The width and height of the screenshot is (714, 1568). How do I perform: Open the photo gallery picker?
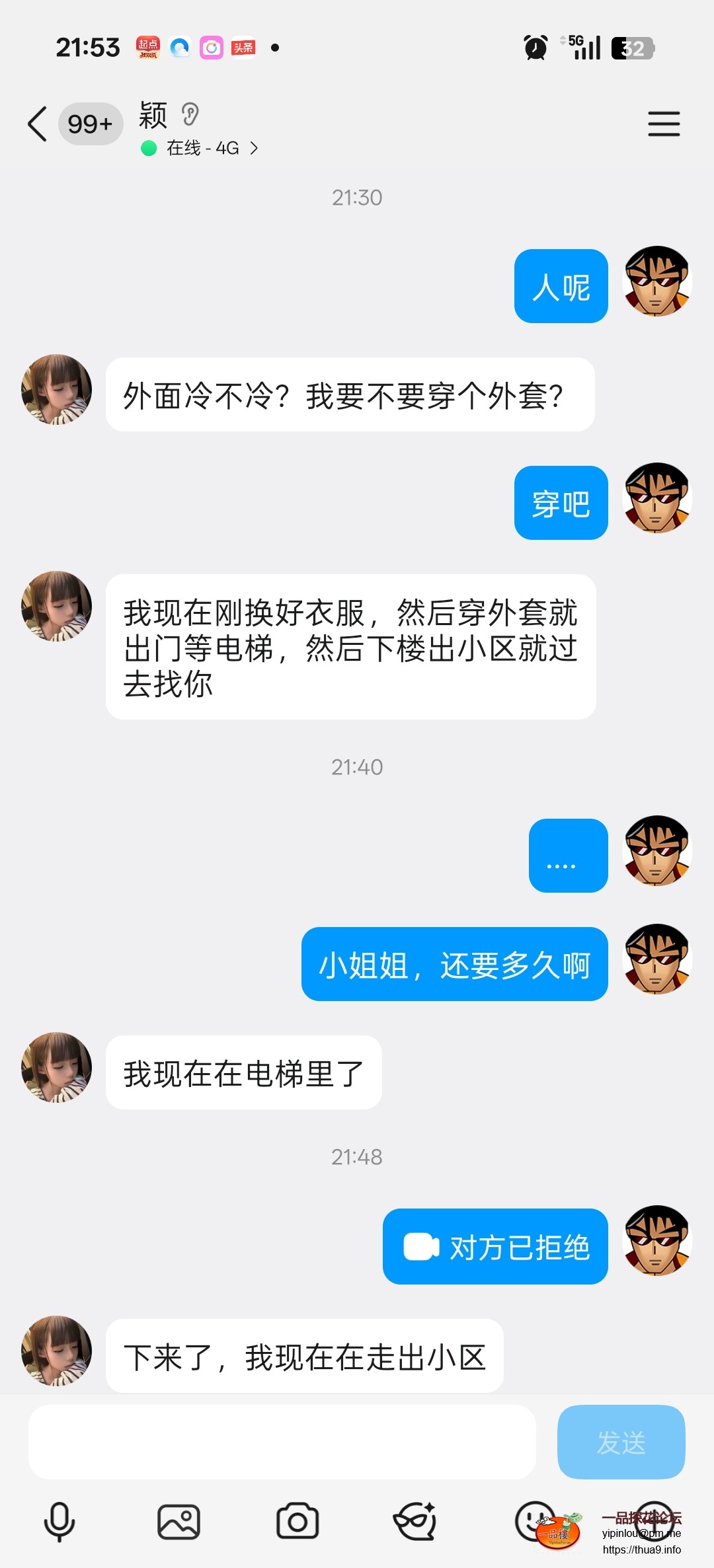coord(178,1521)
